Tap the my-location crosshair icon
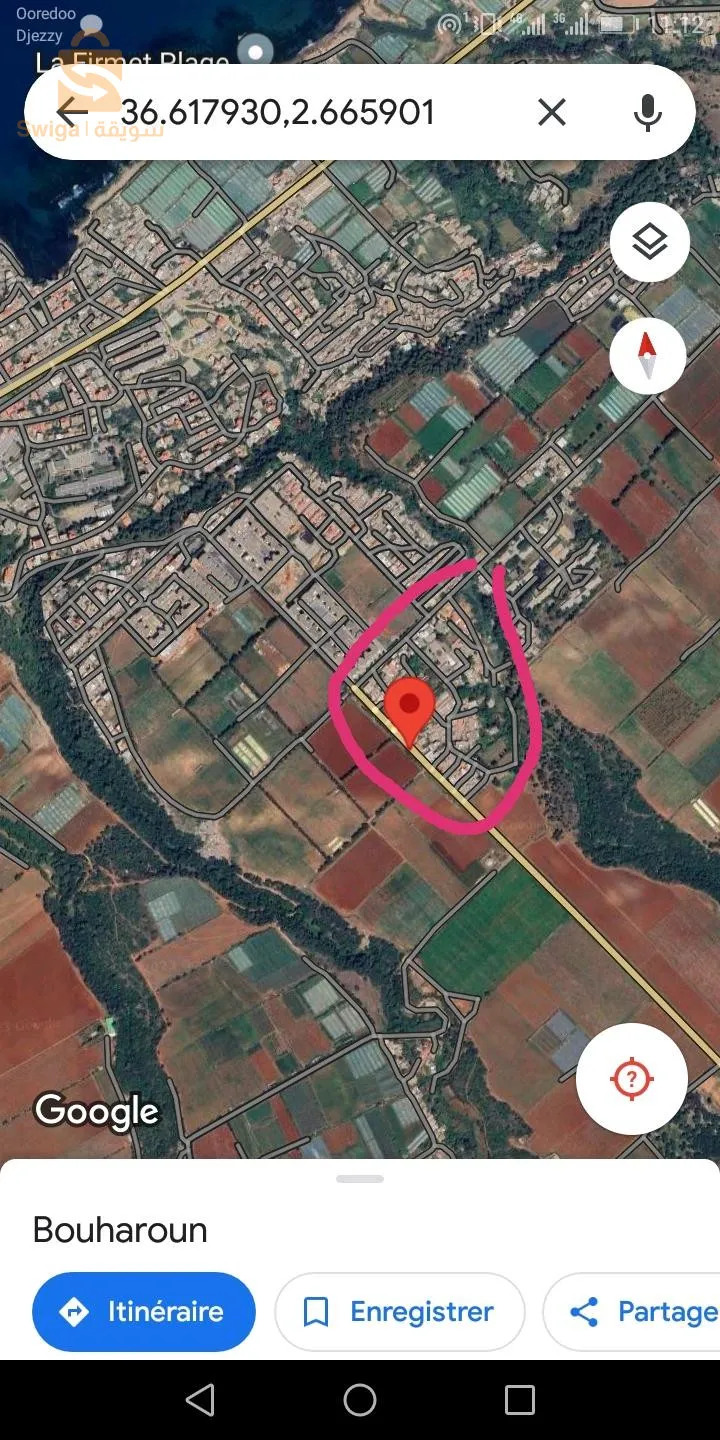 click(631, 1078)
